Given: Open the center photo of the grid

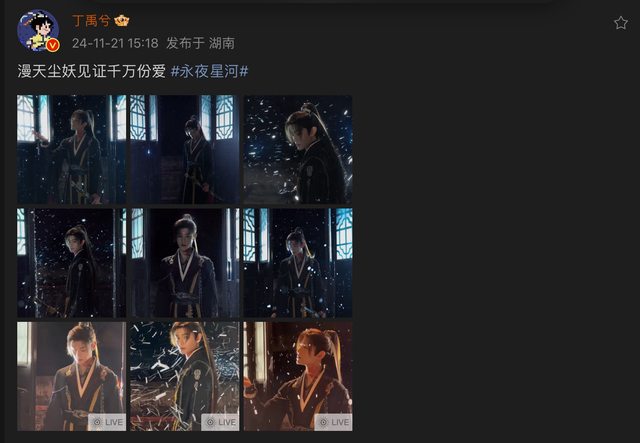Looking at the screenshot, I should pyautogui.click(x=184, y=262).
